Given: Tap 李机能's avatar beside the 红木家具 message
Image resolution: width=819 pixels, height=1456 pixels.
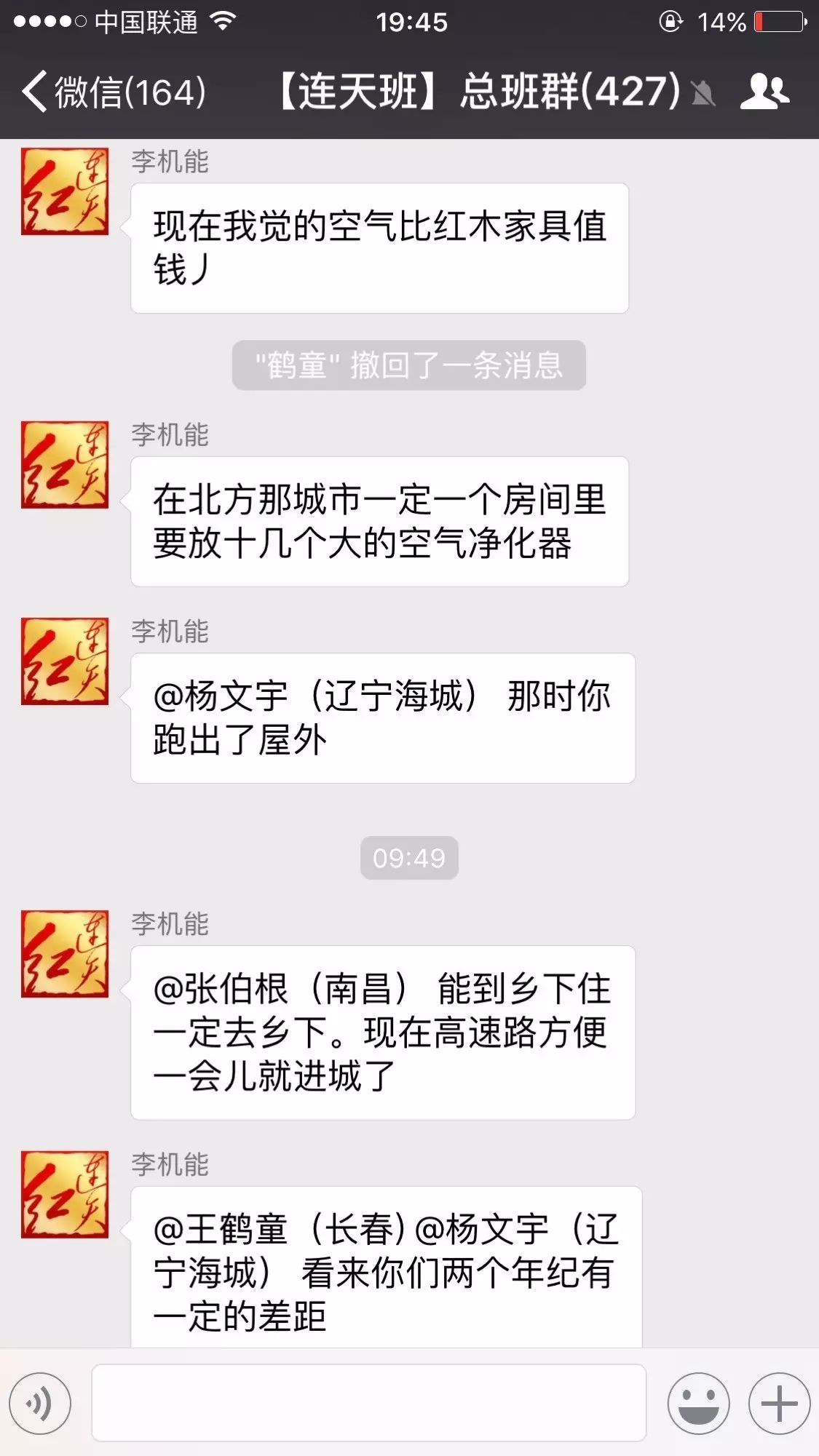Looking at the screenshot, I should (x=65, y=191).
